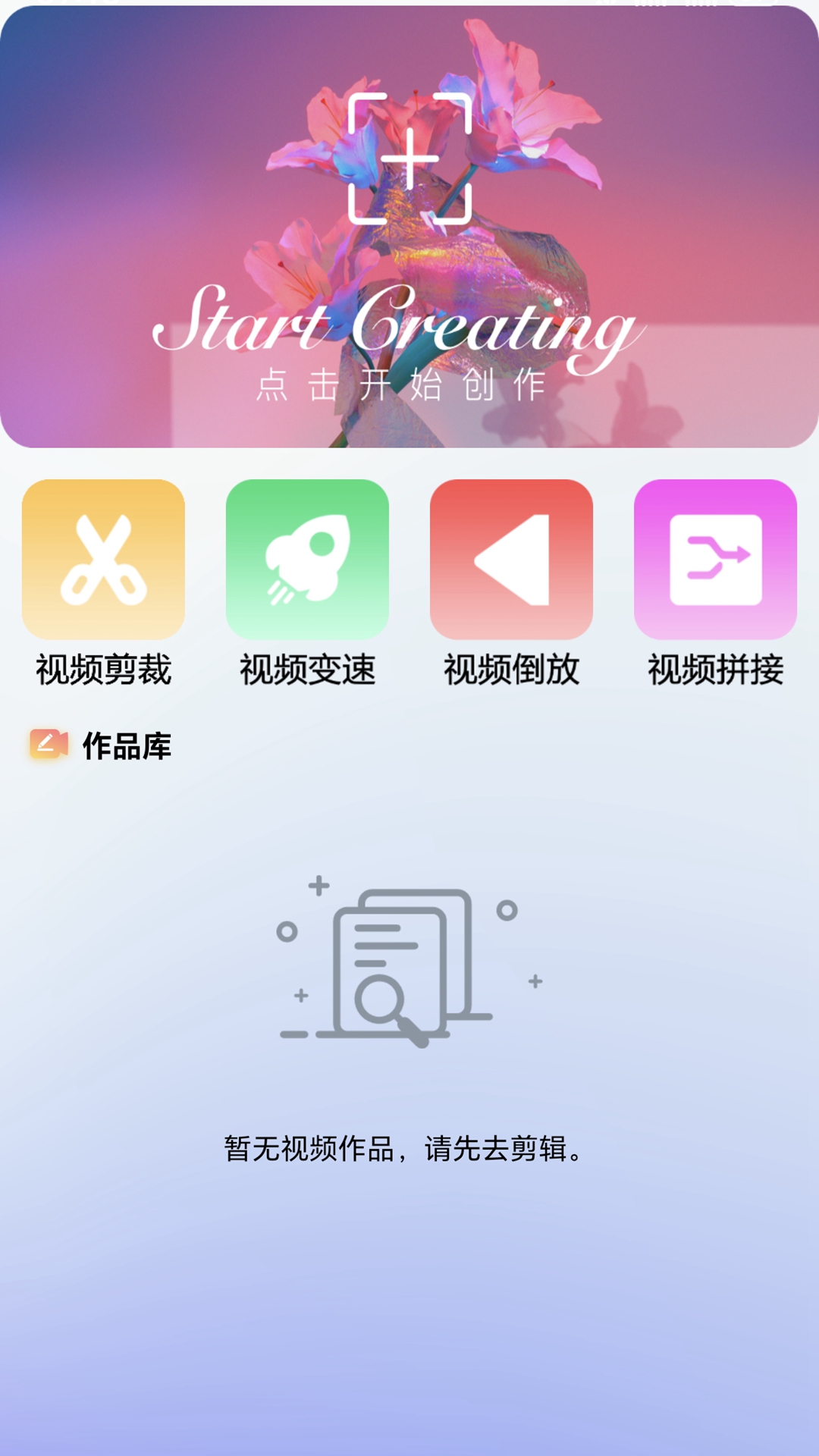This screenshot has height=1456, width=819.
Task: Open the 视频变速 rocket icon
Action: [x=308, y=559]
